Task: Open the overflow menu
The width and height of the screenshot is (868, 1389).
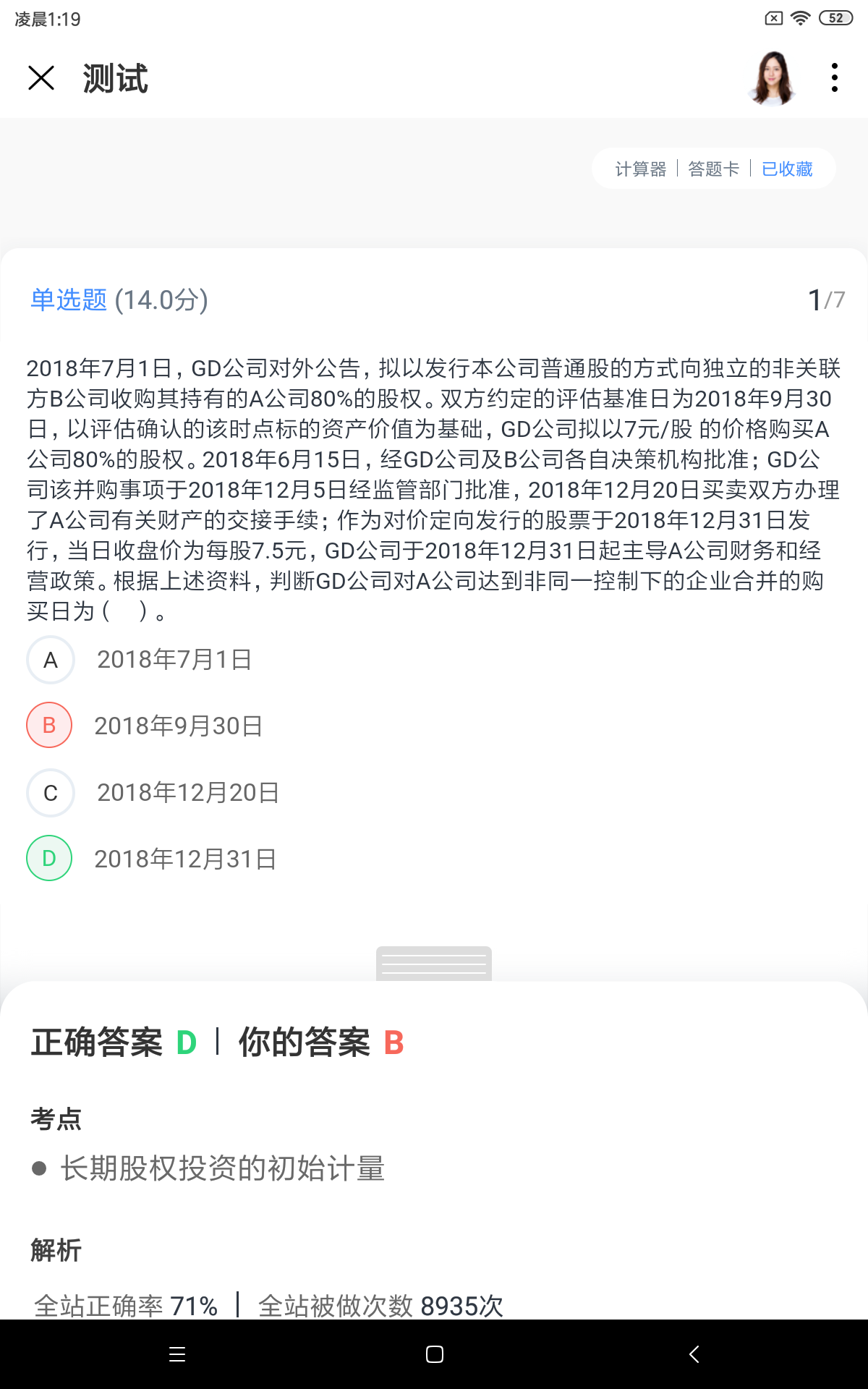Action: 835,77
